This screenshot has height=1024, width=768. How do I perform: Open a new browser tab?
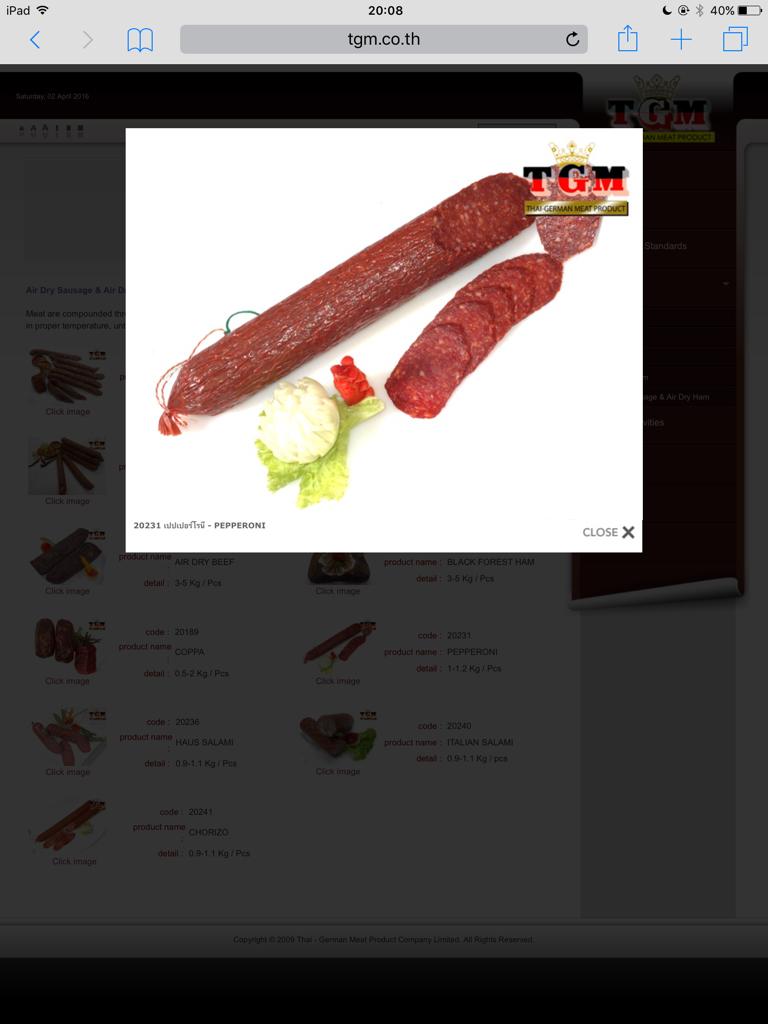[681, 40]
